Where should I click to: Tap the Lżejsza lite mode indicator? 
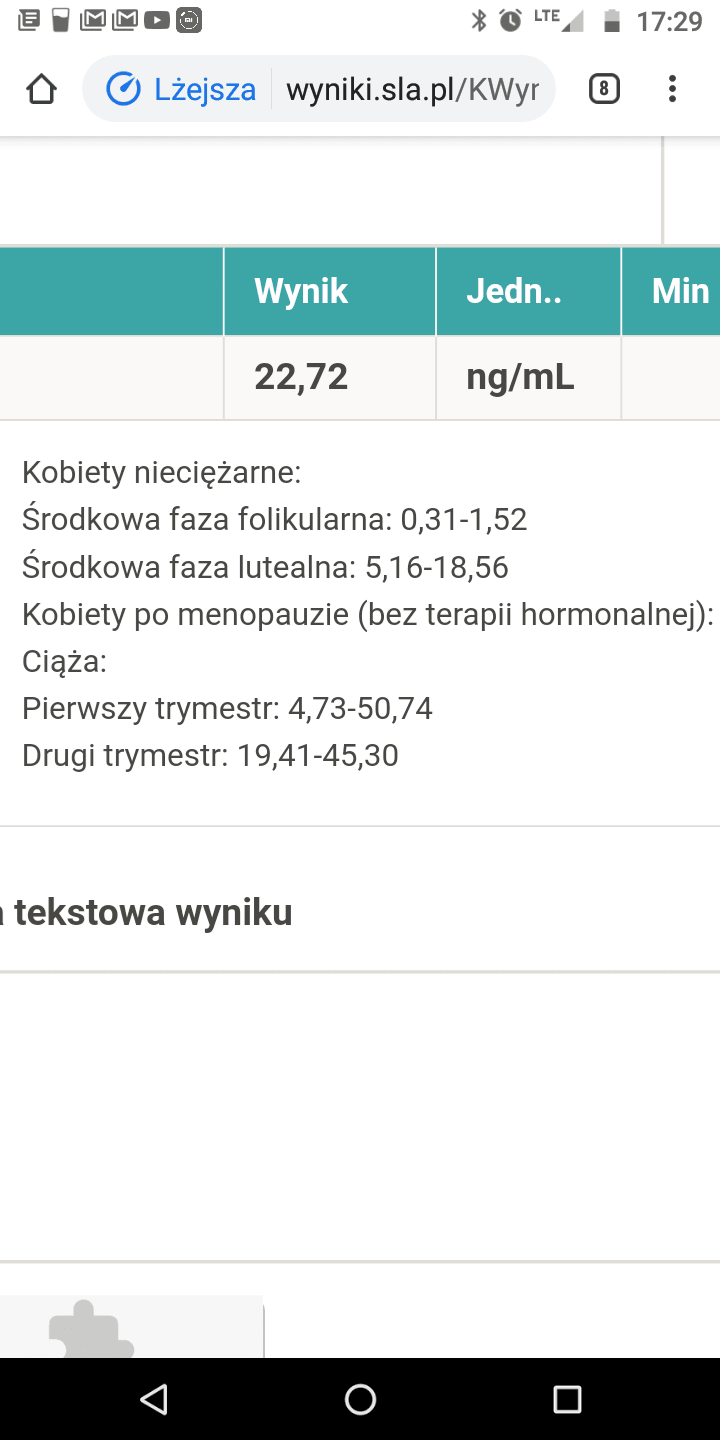pos(182,90)
